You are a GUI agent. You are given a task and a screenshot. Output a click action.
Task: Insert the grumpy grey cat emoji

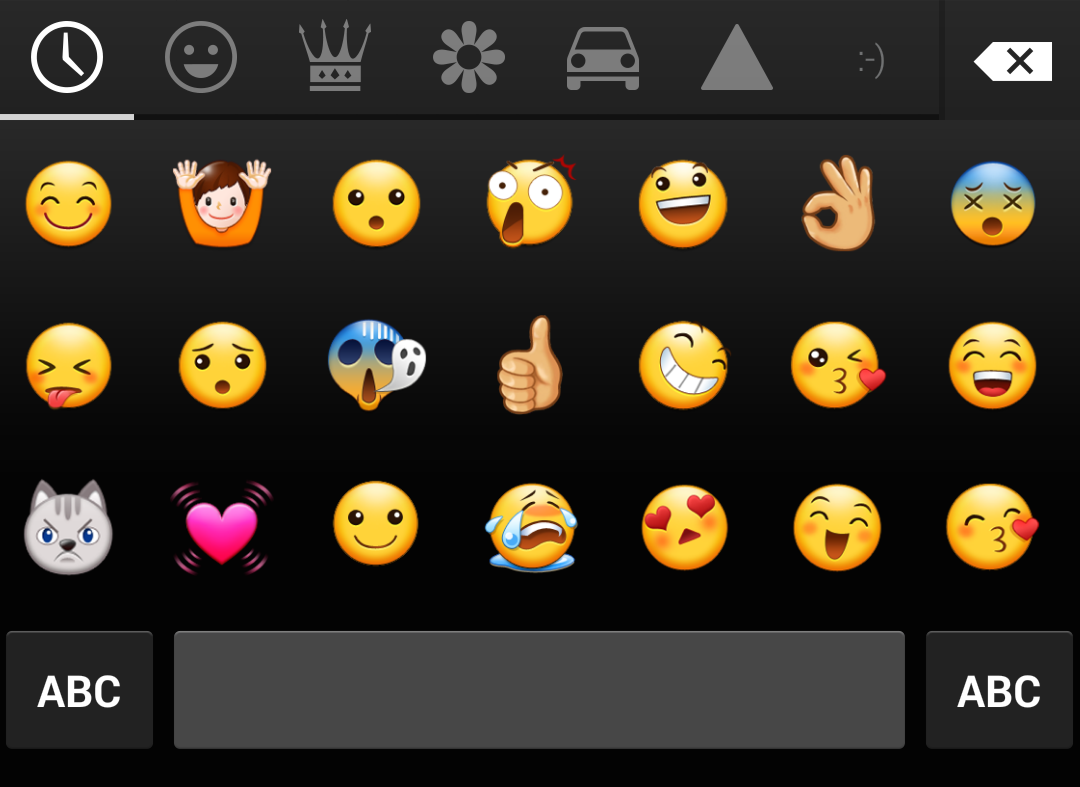68,527
